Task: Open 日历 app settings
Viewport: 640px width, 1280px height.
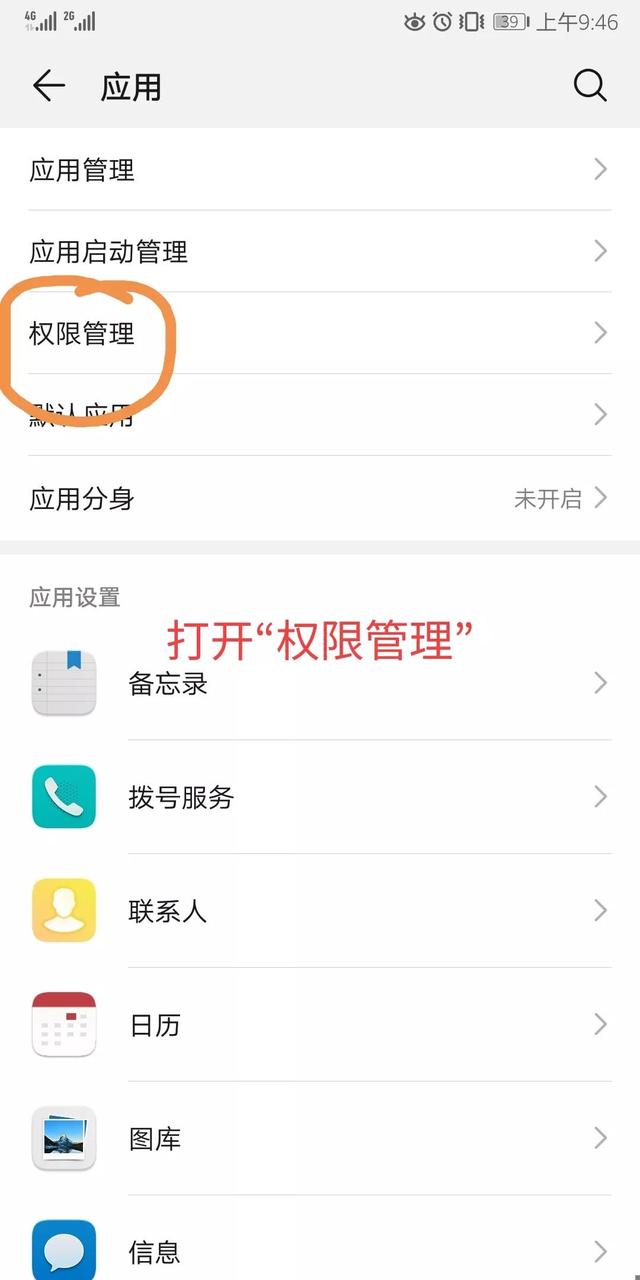Action: point(320,1025)
